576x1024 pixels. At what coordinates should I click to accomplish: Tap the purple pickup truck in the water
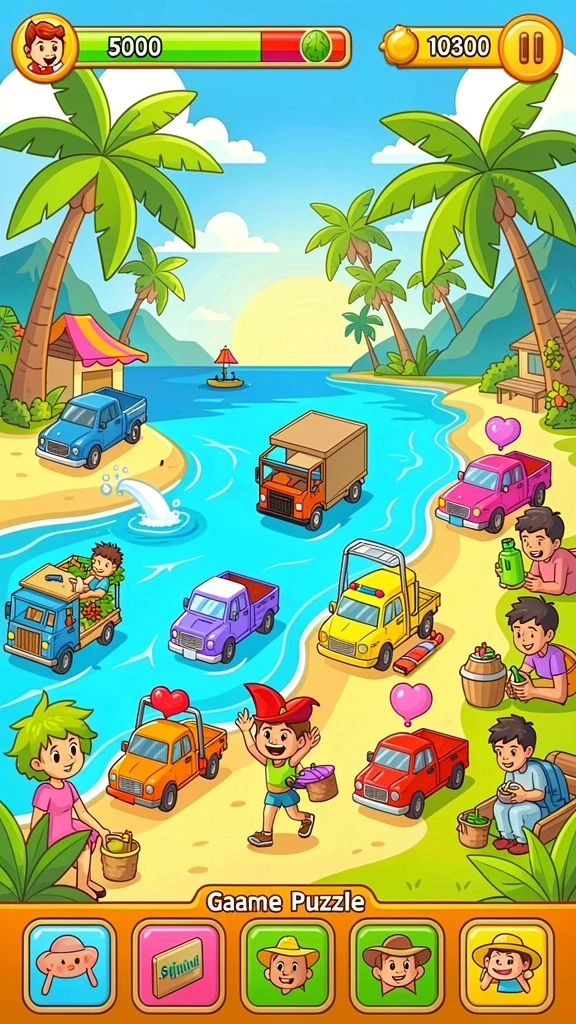(223, 616)
